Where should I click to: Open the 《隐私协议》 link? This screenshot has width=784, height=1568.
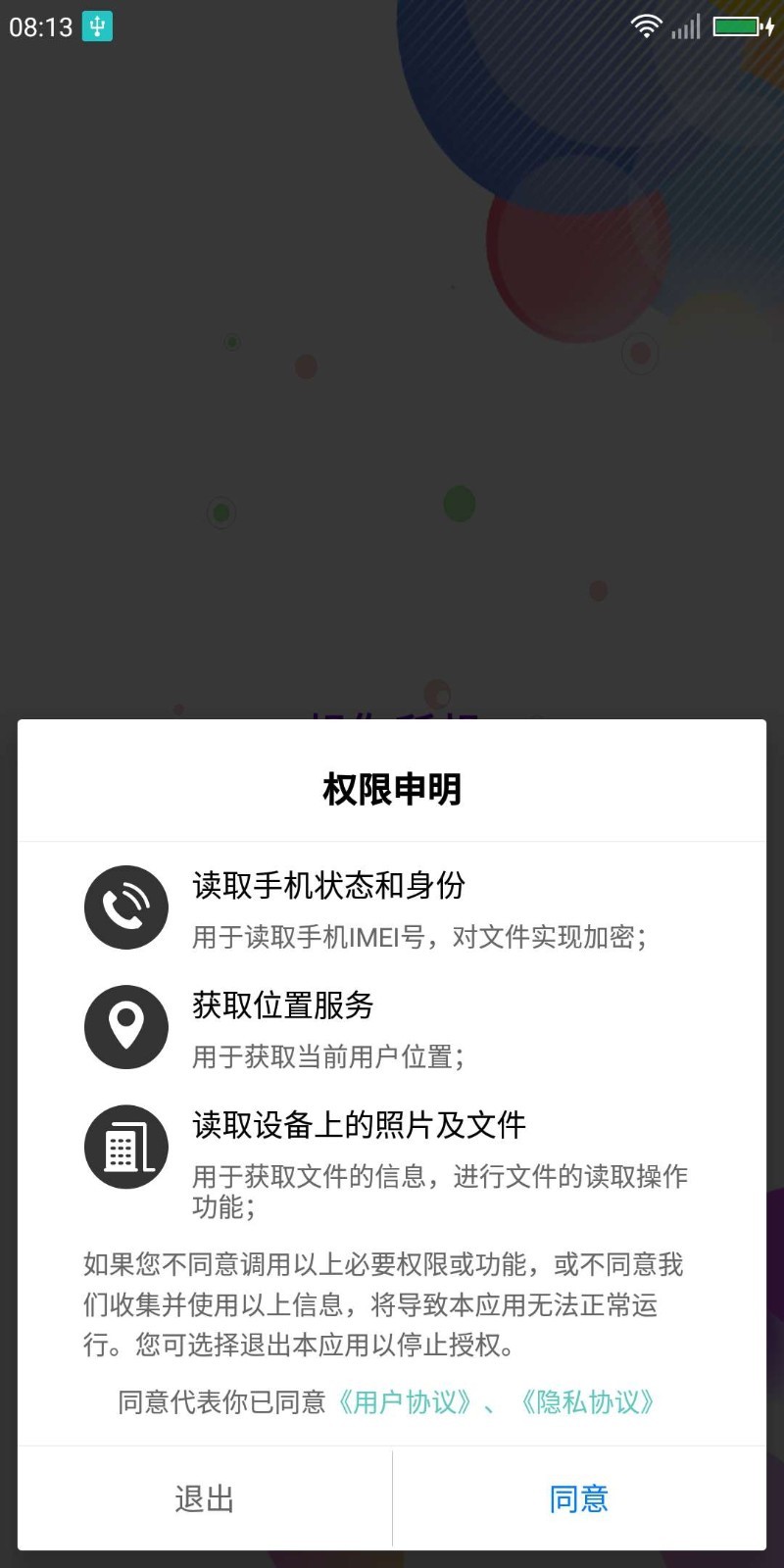[x=587, y=1402]
